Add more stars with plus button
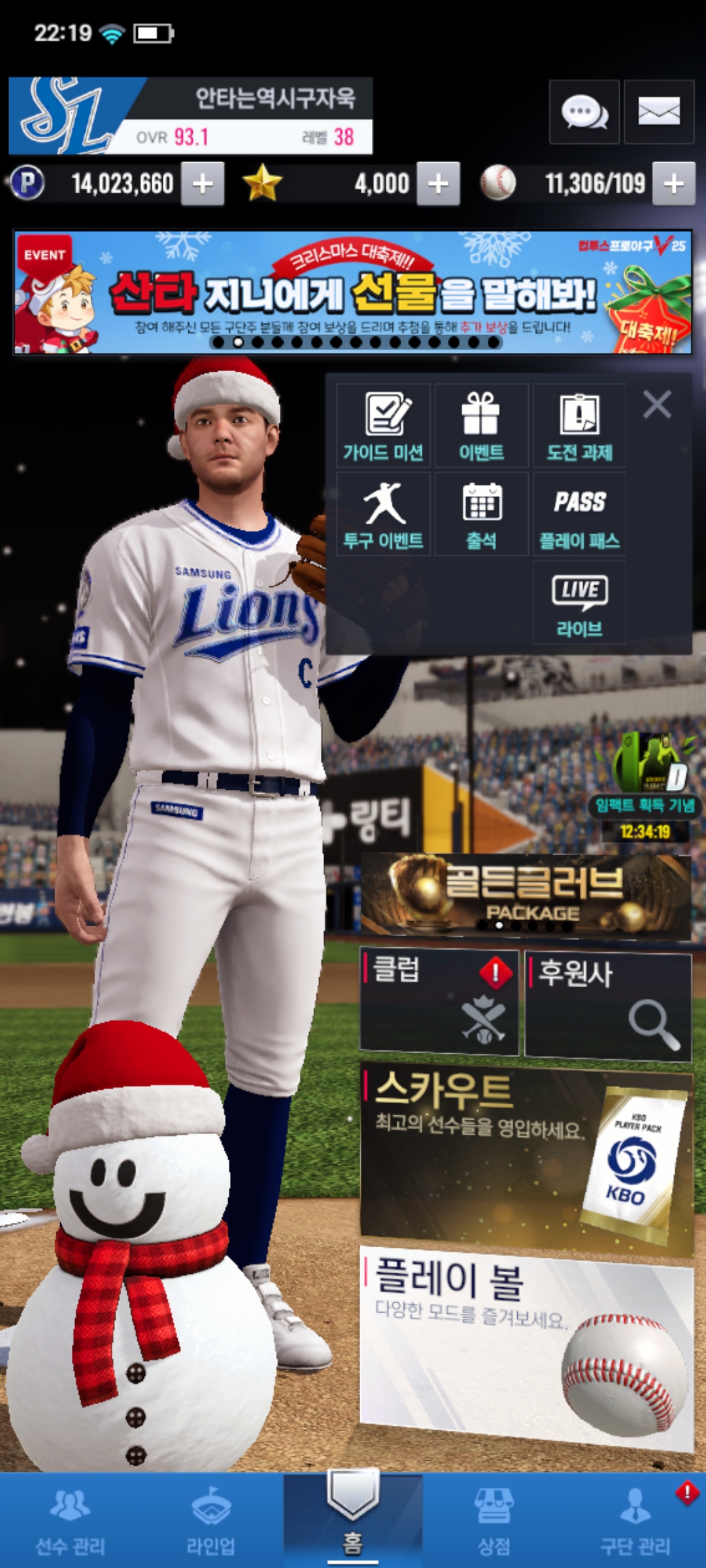Viewport: 706px width, 1568px height. pyautogui.click(x=438, y=184)
